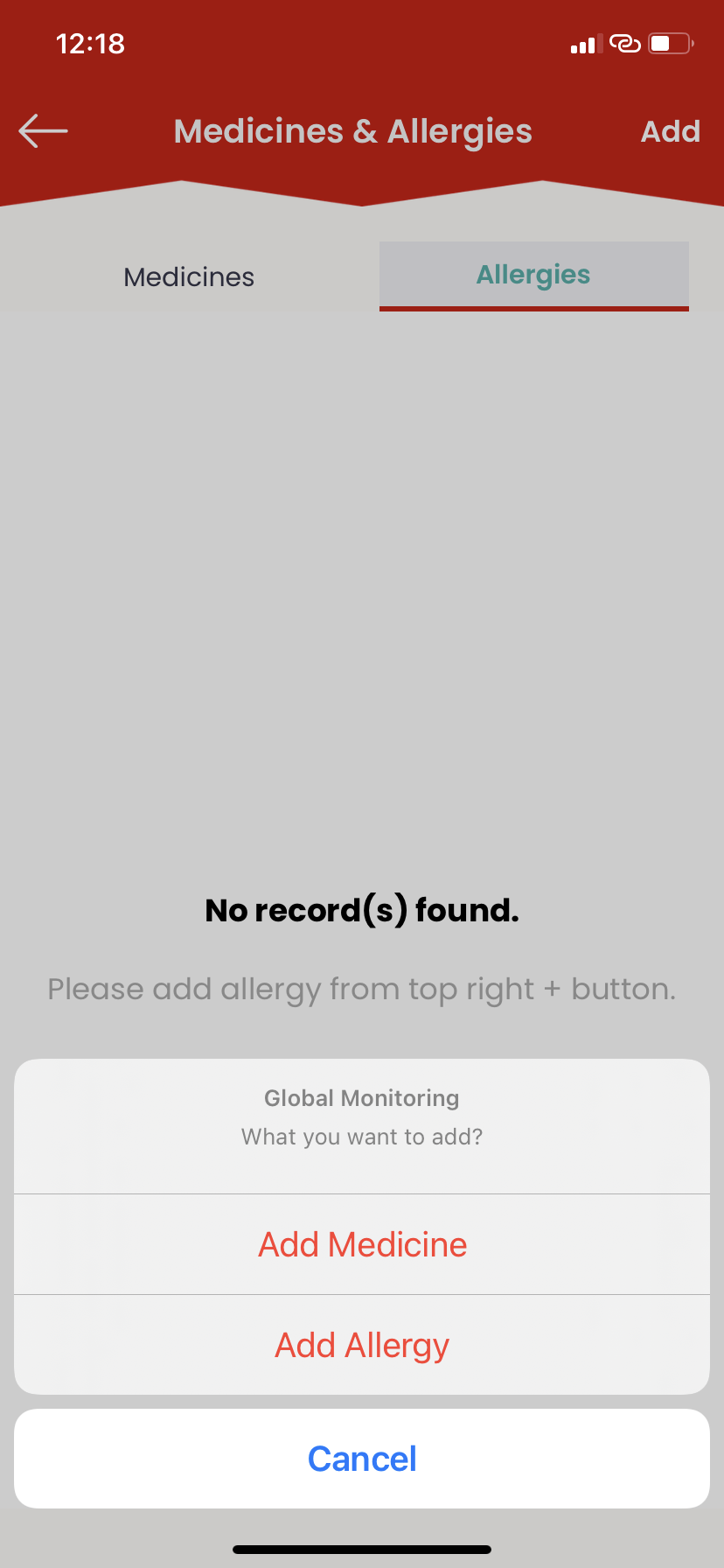
Task: Go back using the arrow icon
Action: tap(44, 131)
